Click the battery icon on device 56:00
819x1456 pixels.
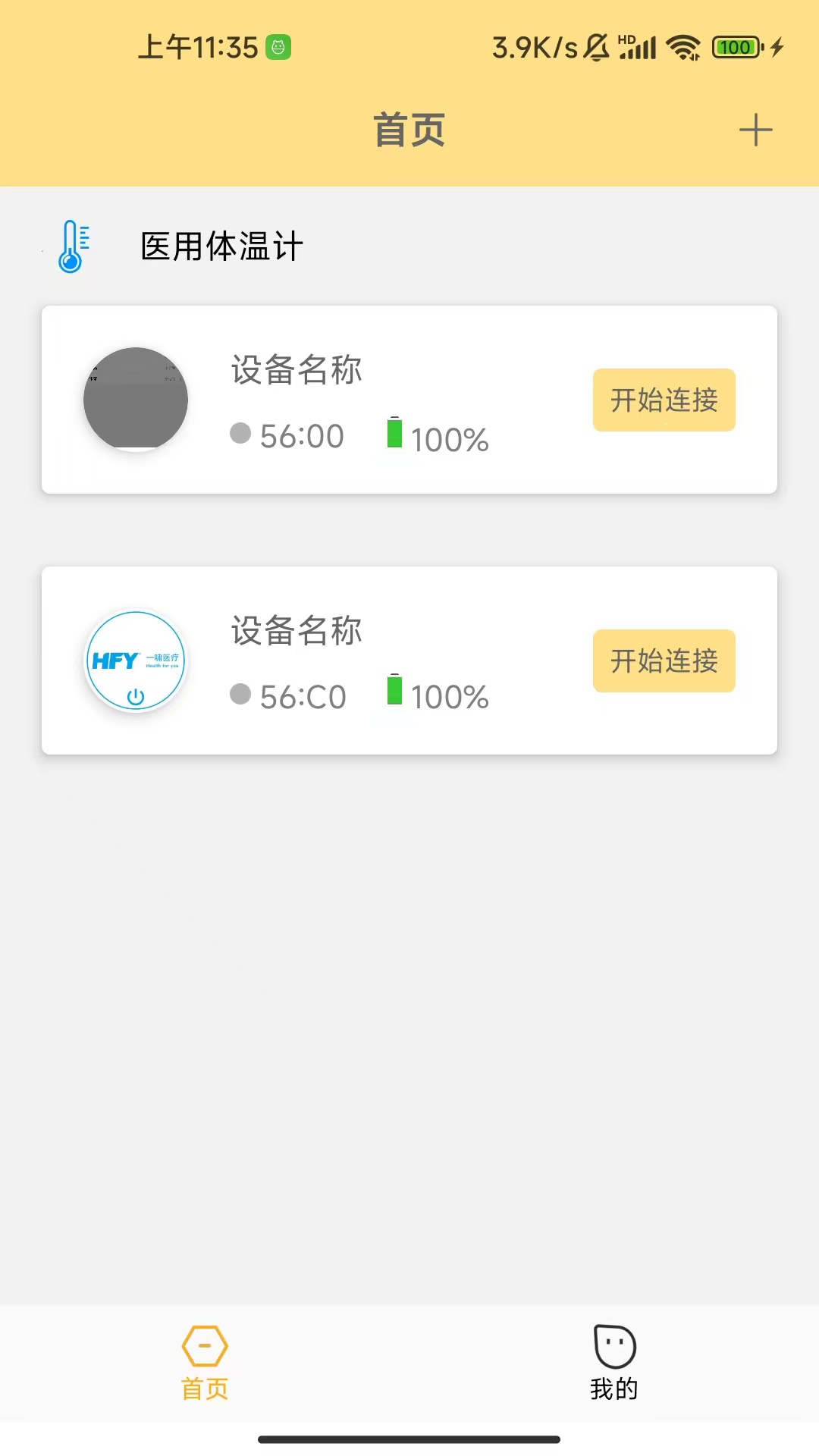[394, 434]
